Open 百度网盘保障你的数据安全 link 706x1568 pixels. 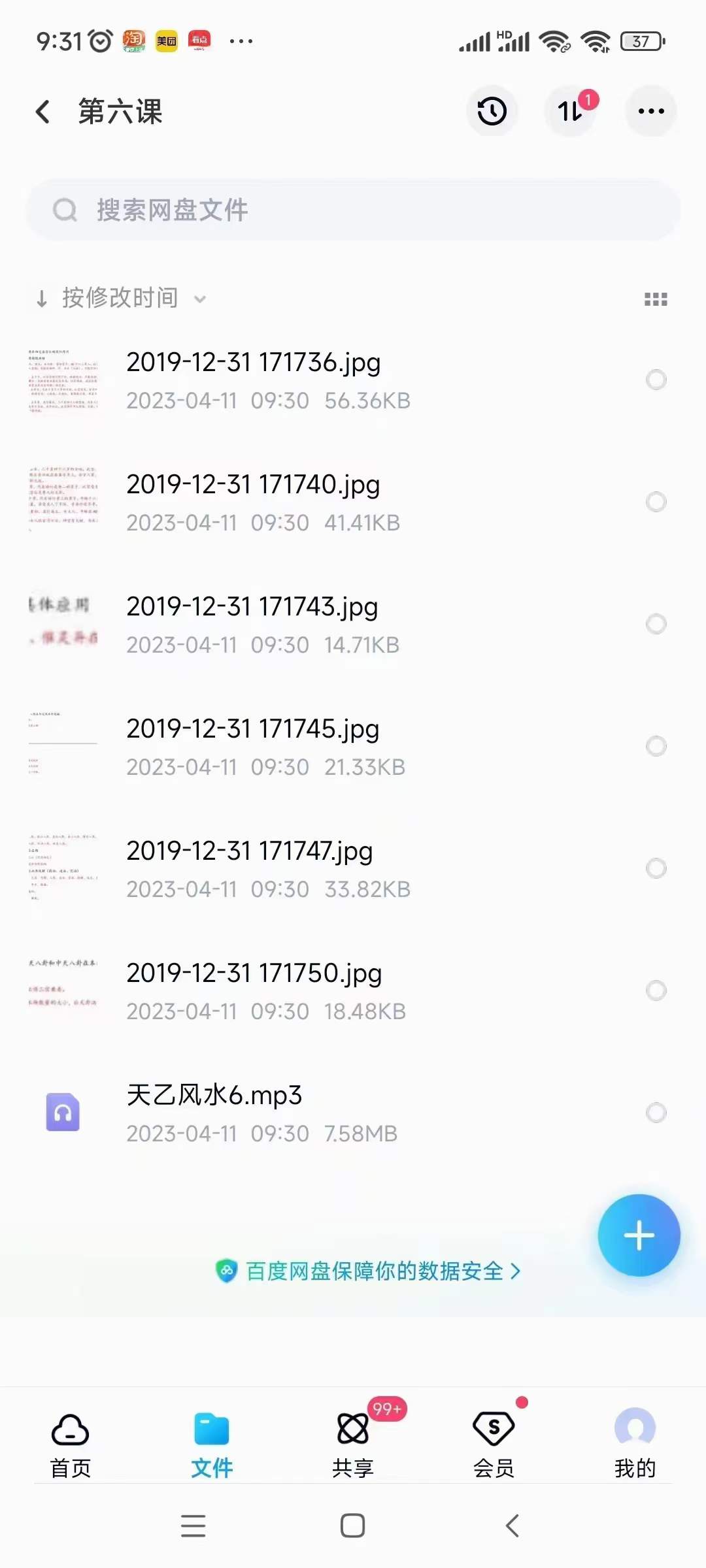coord(373,1271)
